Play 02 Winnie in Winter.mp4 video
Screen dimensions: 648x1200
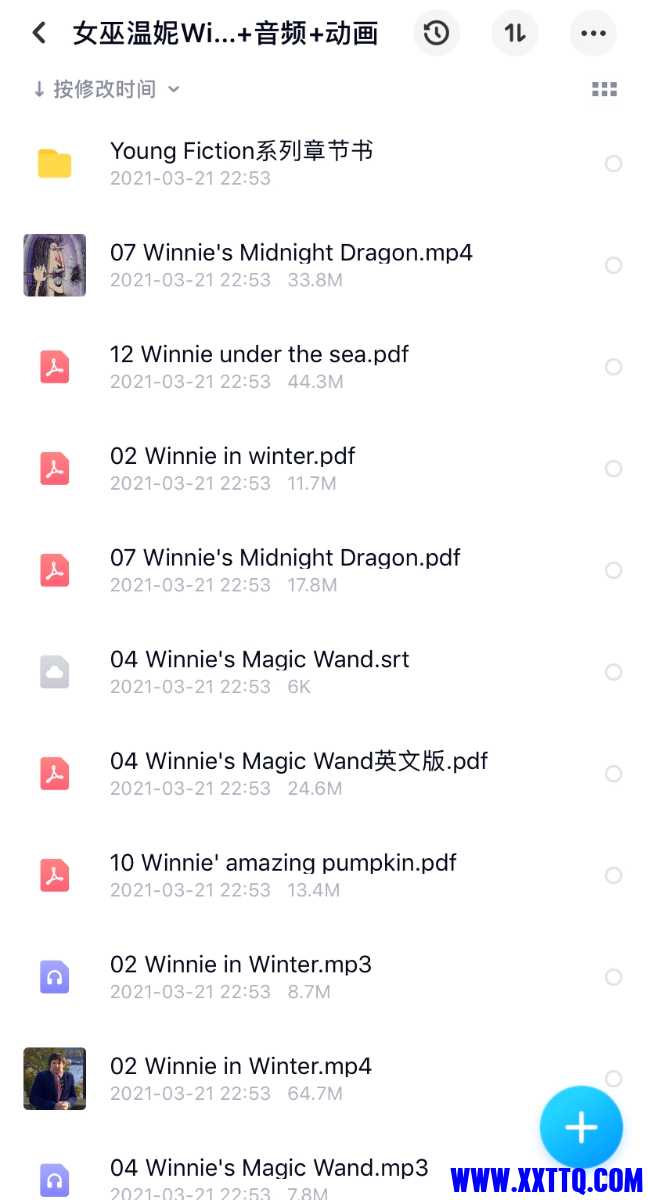(240, 1067)
